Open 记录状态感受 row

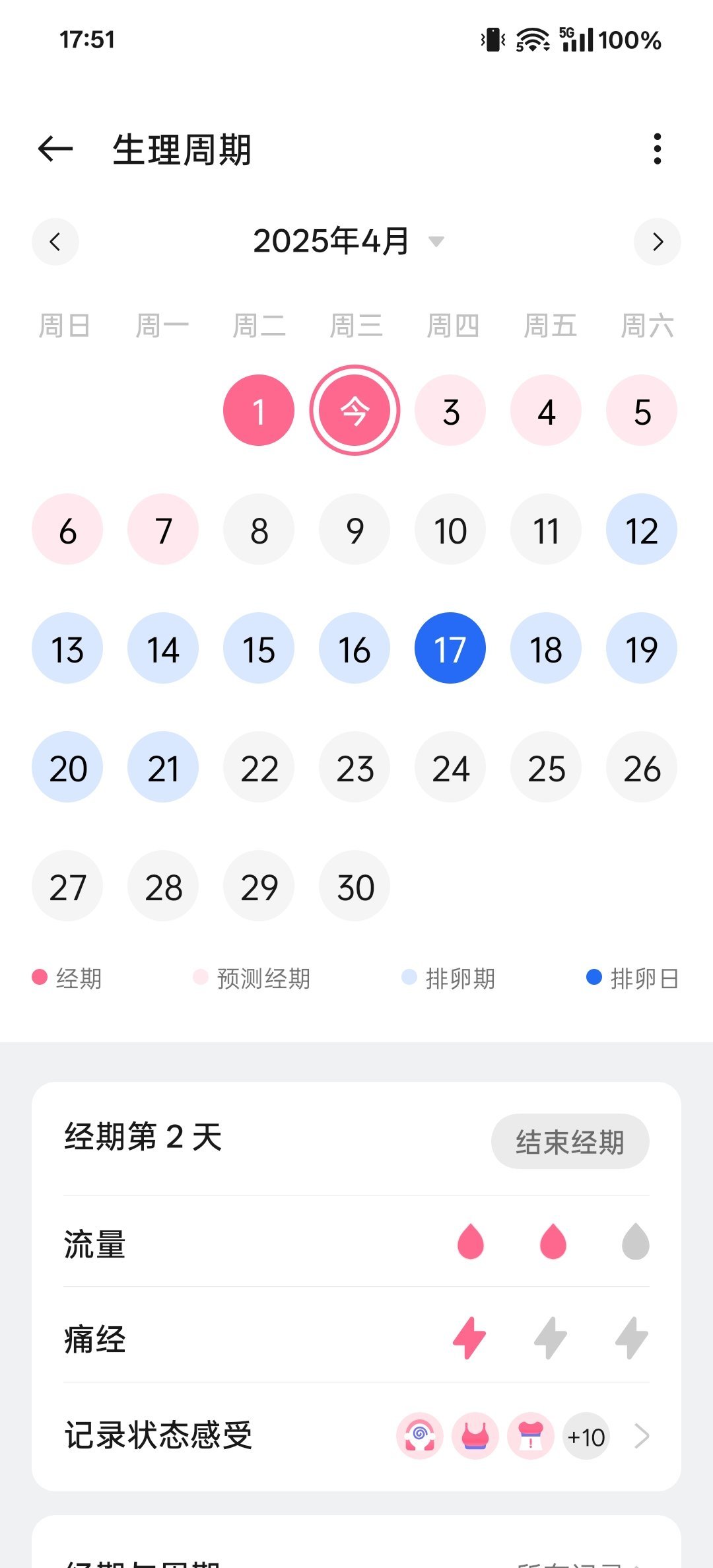click(x=356, y=1436)
